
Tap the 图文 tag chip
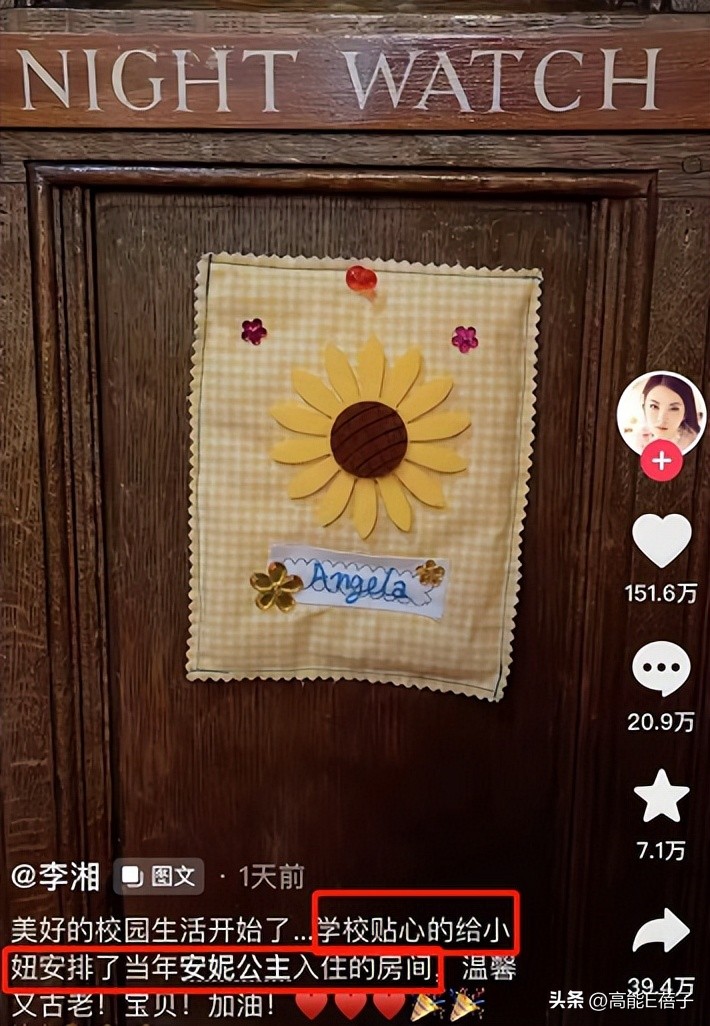[159, 876]
